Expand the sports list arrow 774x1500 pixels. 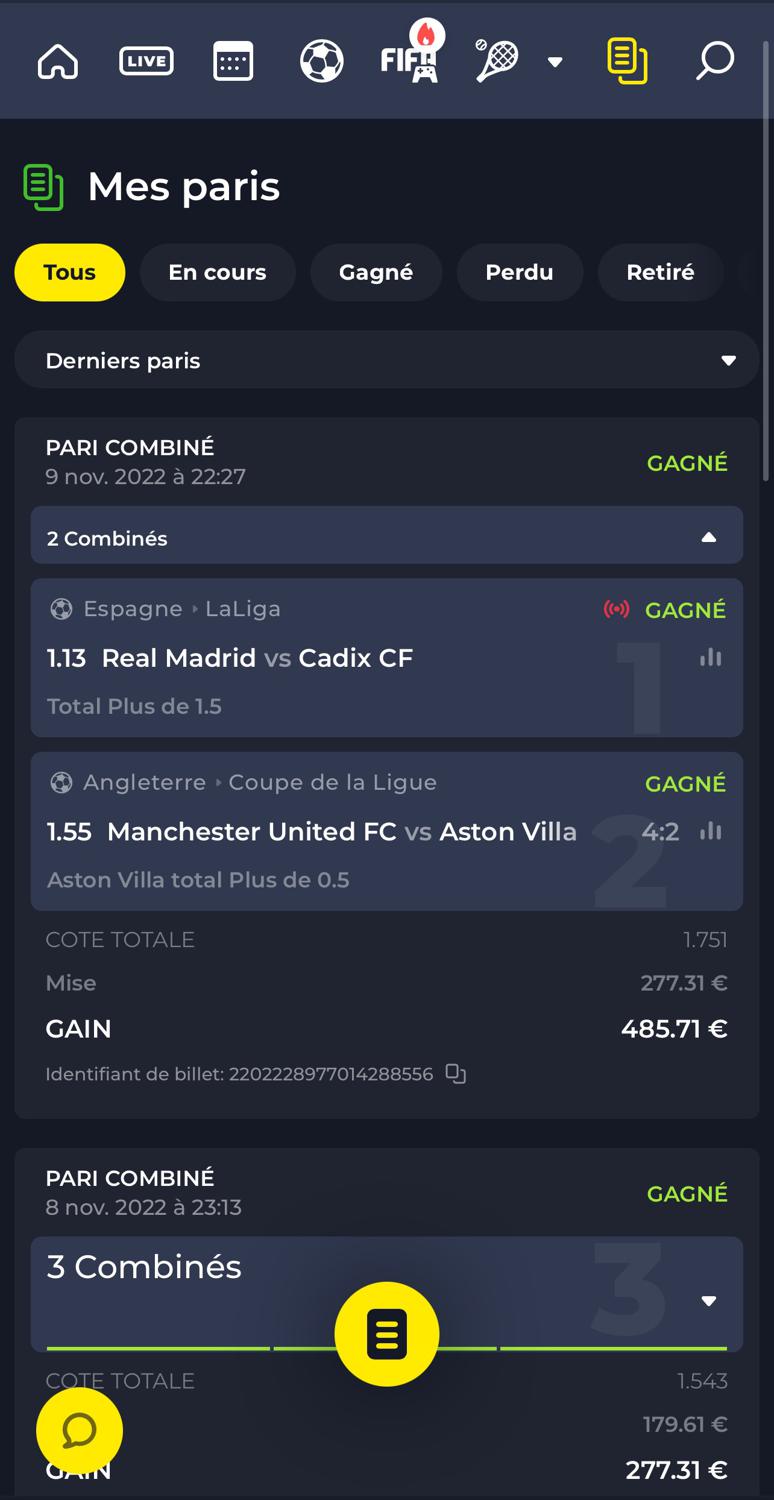tap(555, 62)
